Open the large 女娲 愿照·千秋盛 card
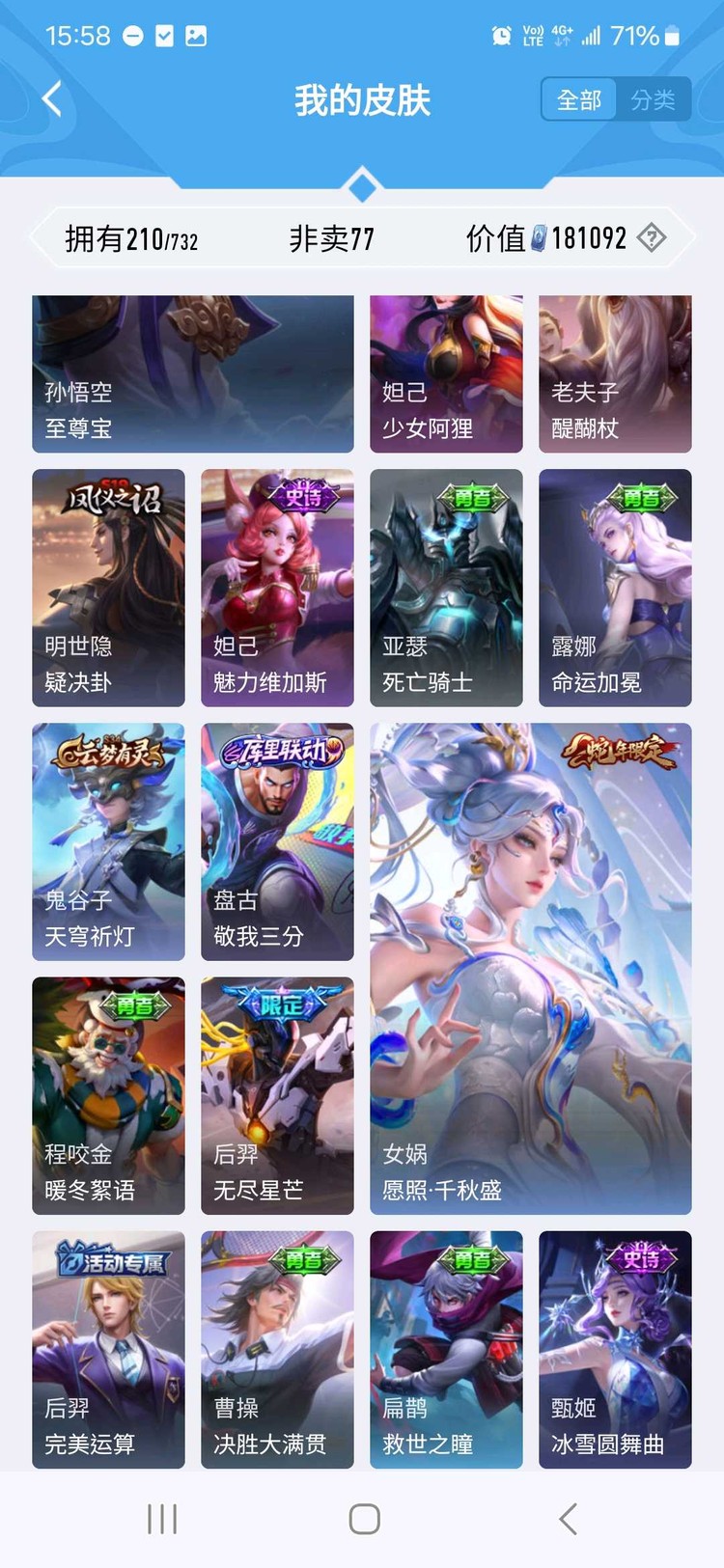The height and width of the screenshot is (1568, 724). (x=530, y=968)
